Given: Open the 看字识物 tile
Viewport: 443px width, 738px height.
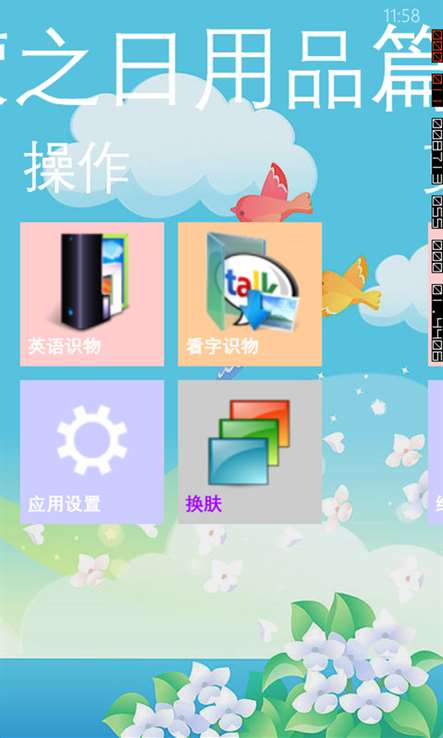Looking at the screenshot, I should [x=250, y=294].
